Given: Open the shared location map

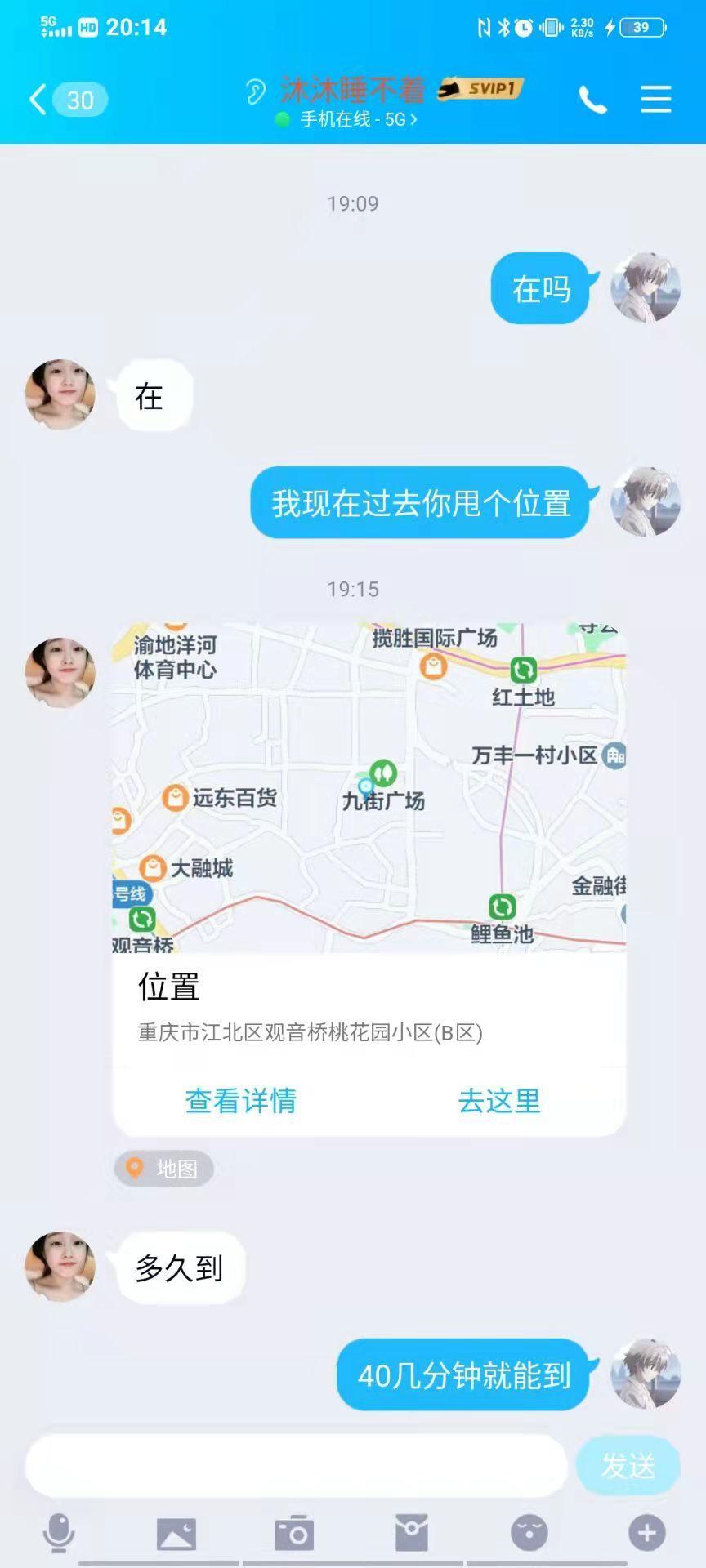Looking at the screenshot, I should pos(369,788).
